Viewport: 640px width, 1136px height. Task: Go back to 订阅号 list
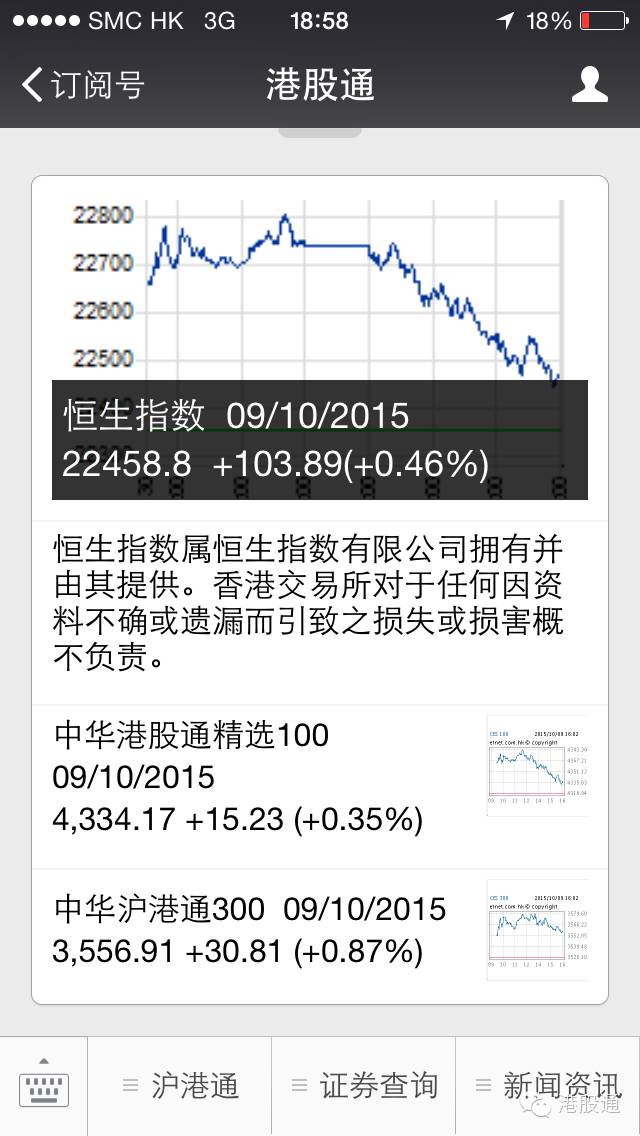click(82, 85)
